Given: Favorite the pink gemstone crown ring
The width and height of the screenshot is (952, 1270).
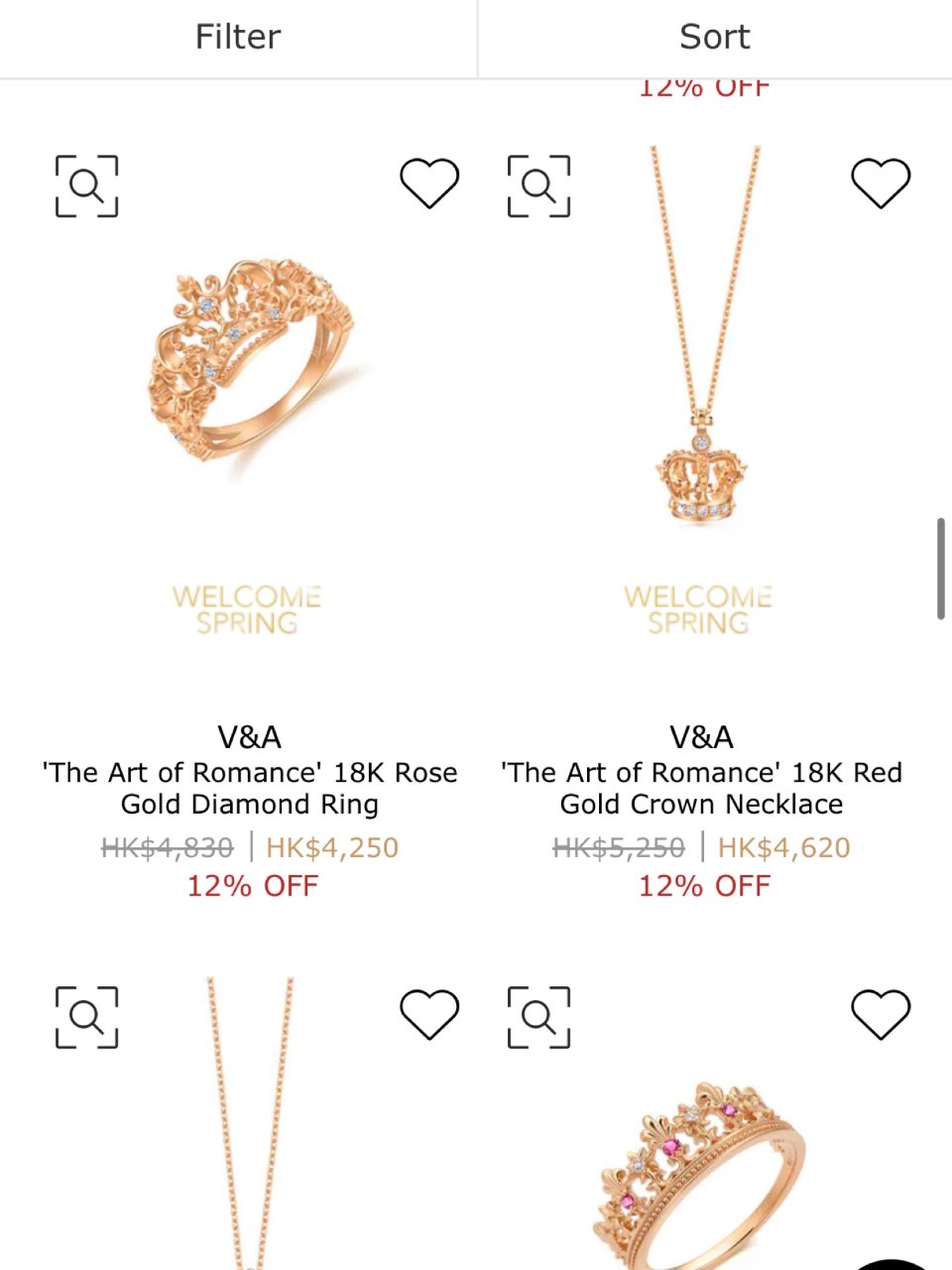Looking at the screenshot, I should click(881, 1015).
